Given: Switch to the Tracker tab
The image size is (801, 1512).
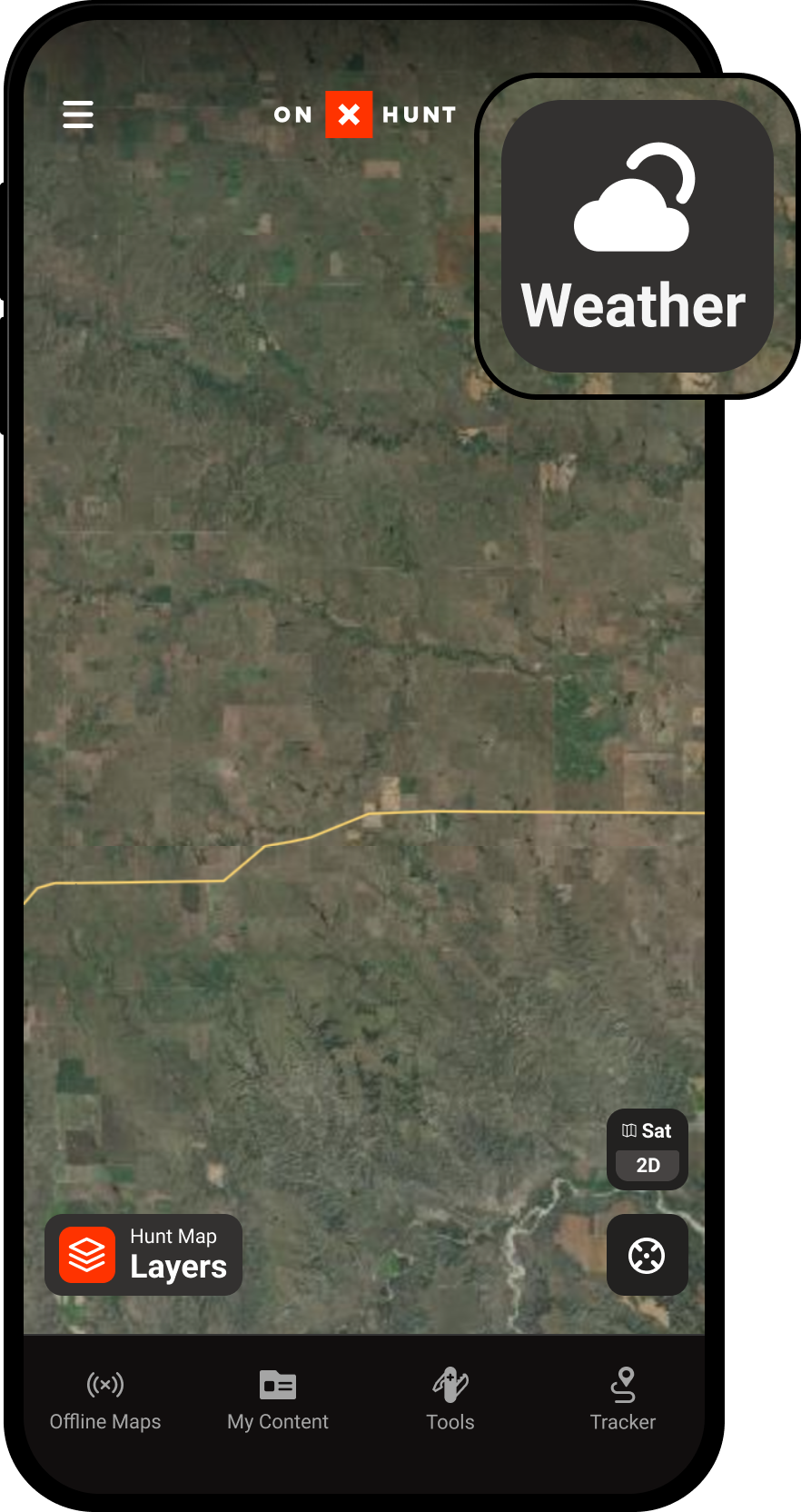Looking at the screenshot, I should pos(623,1399).
